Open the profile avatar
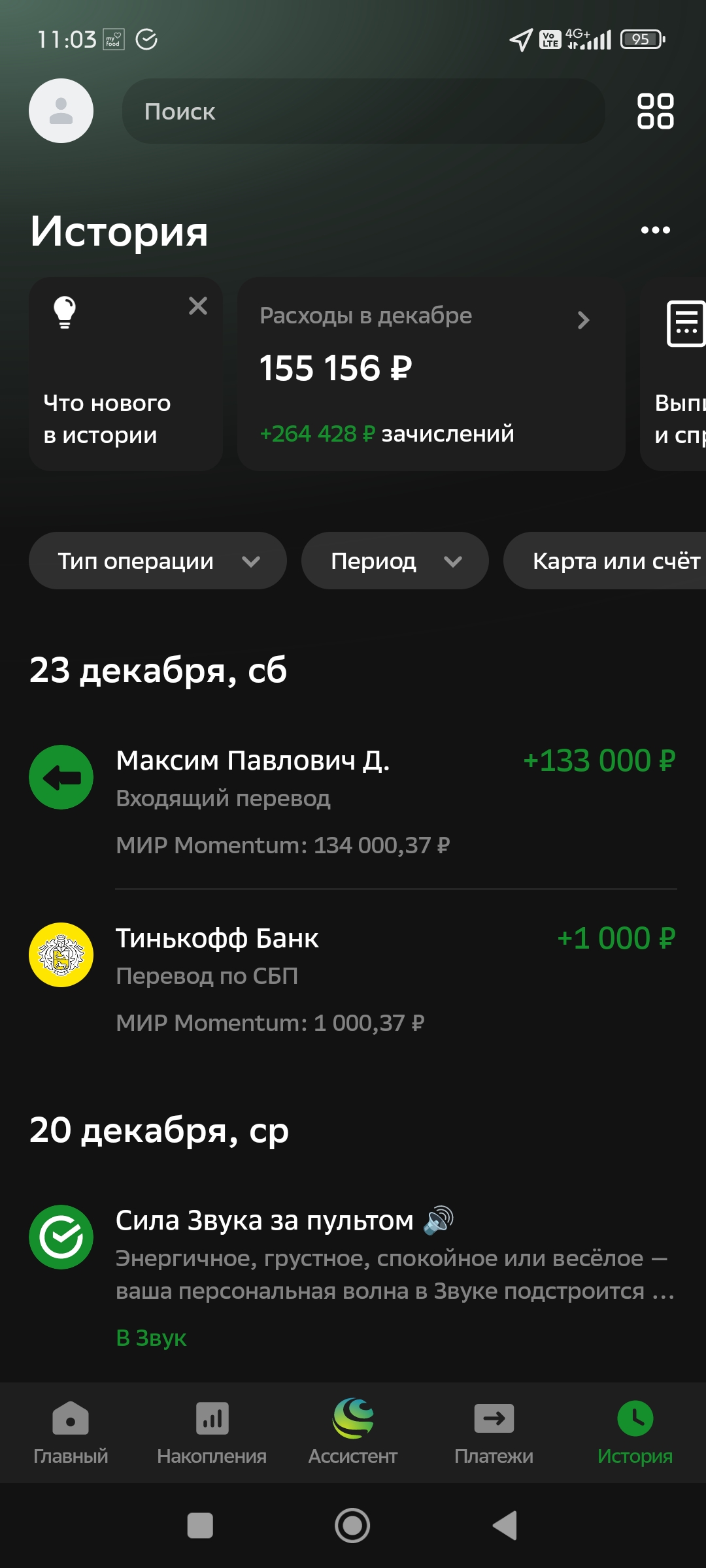 tap(61, 111)
